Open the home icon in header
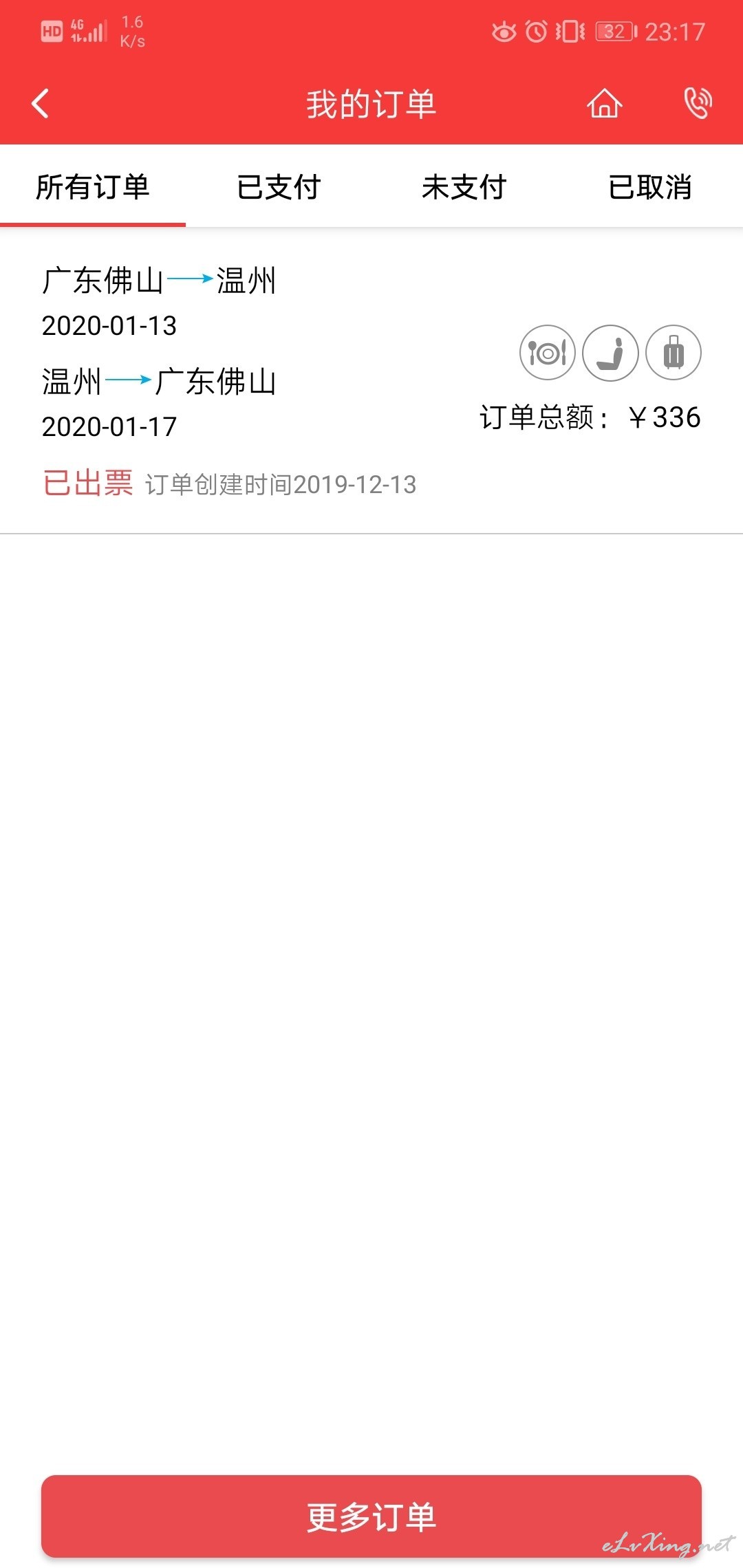 click(604, 104)
